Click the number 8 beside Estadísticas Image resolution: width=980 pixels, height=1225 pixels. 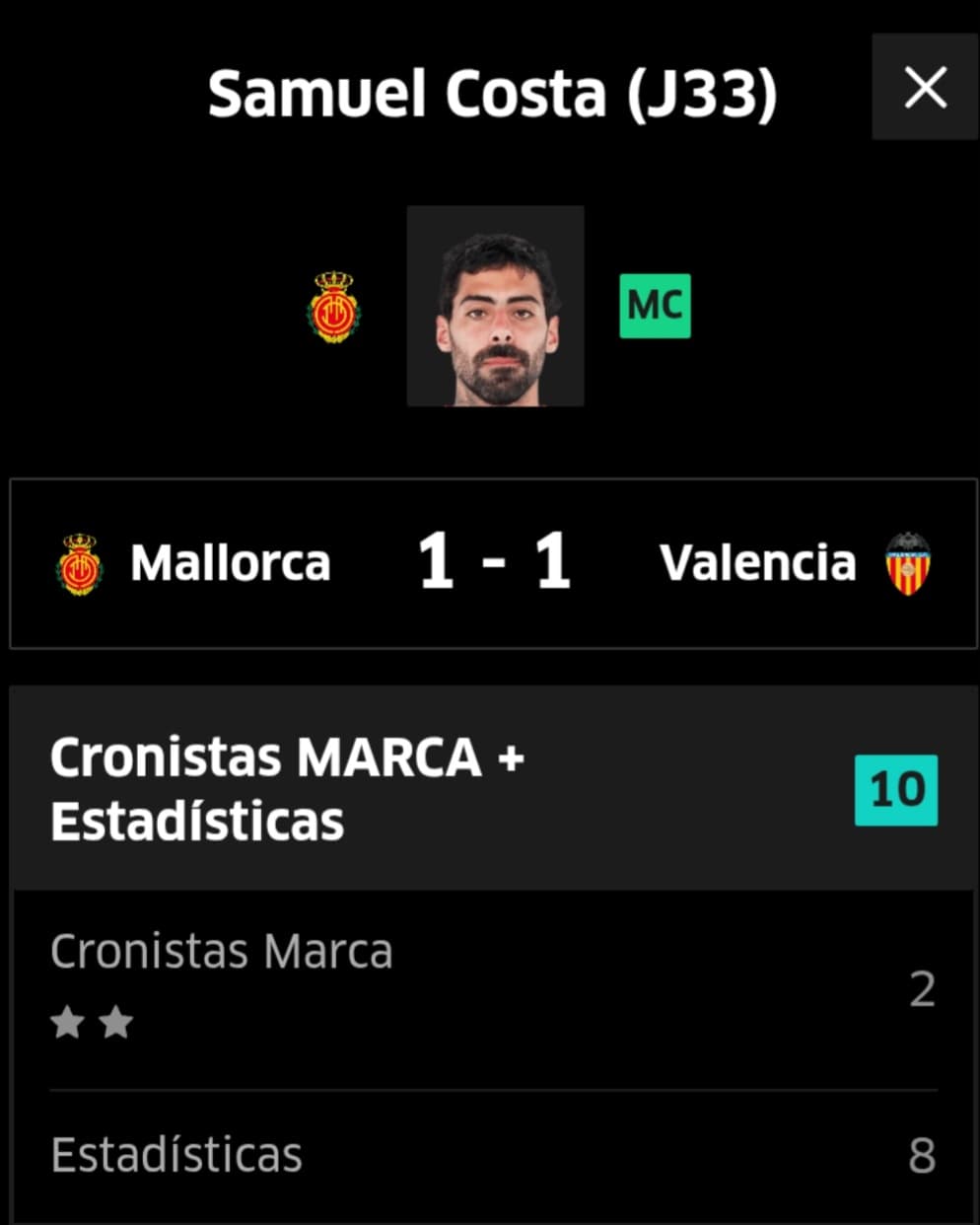click(x=922, y=1152)
